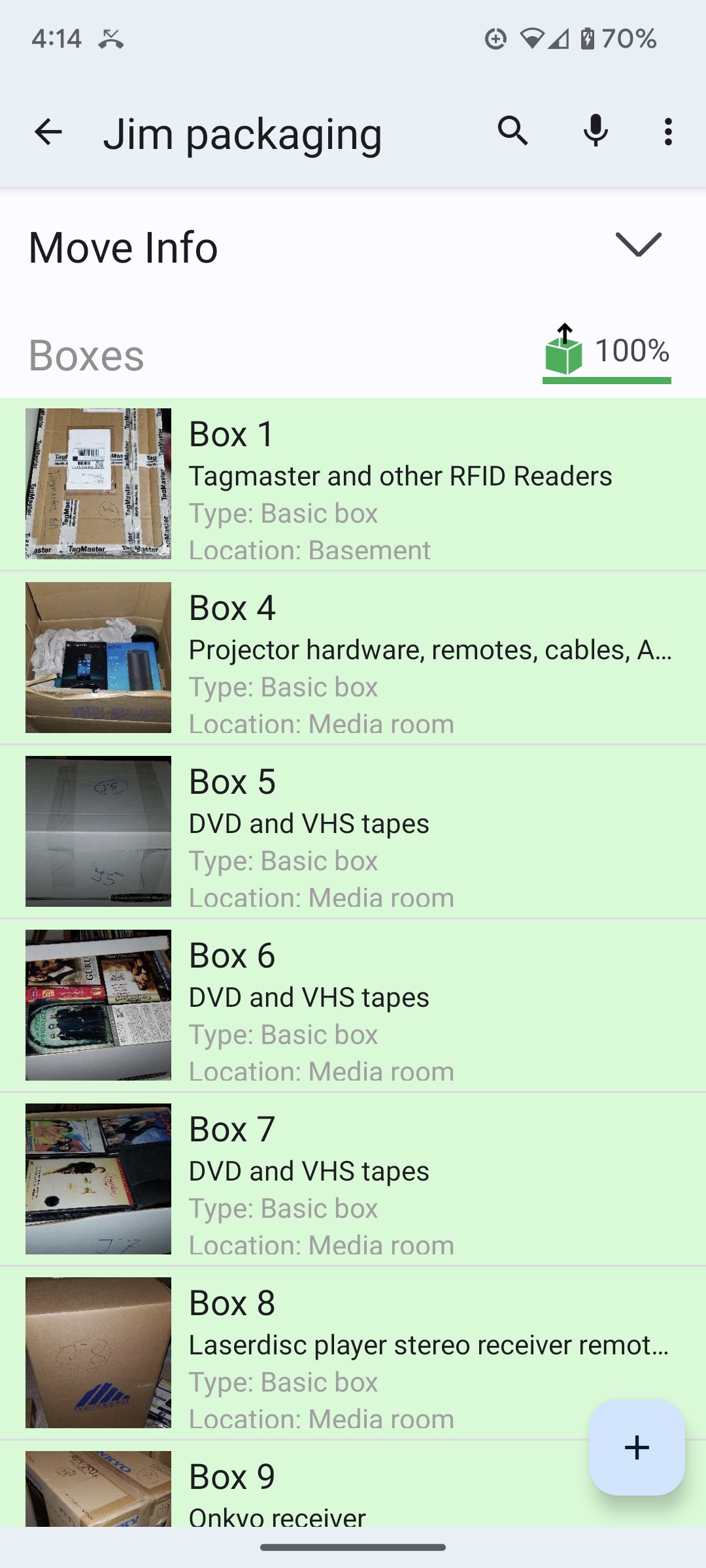Open the overflow menu
Viewport: 706px width, 1568px height.
point(668,132)
